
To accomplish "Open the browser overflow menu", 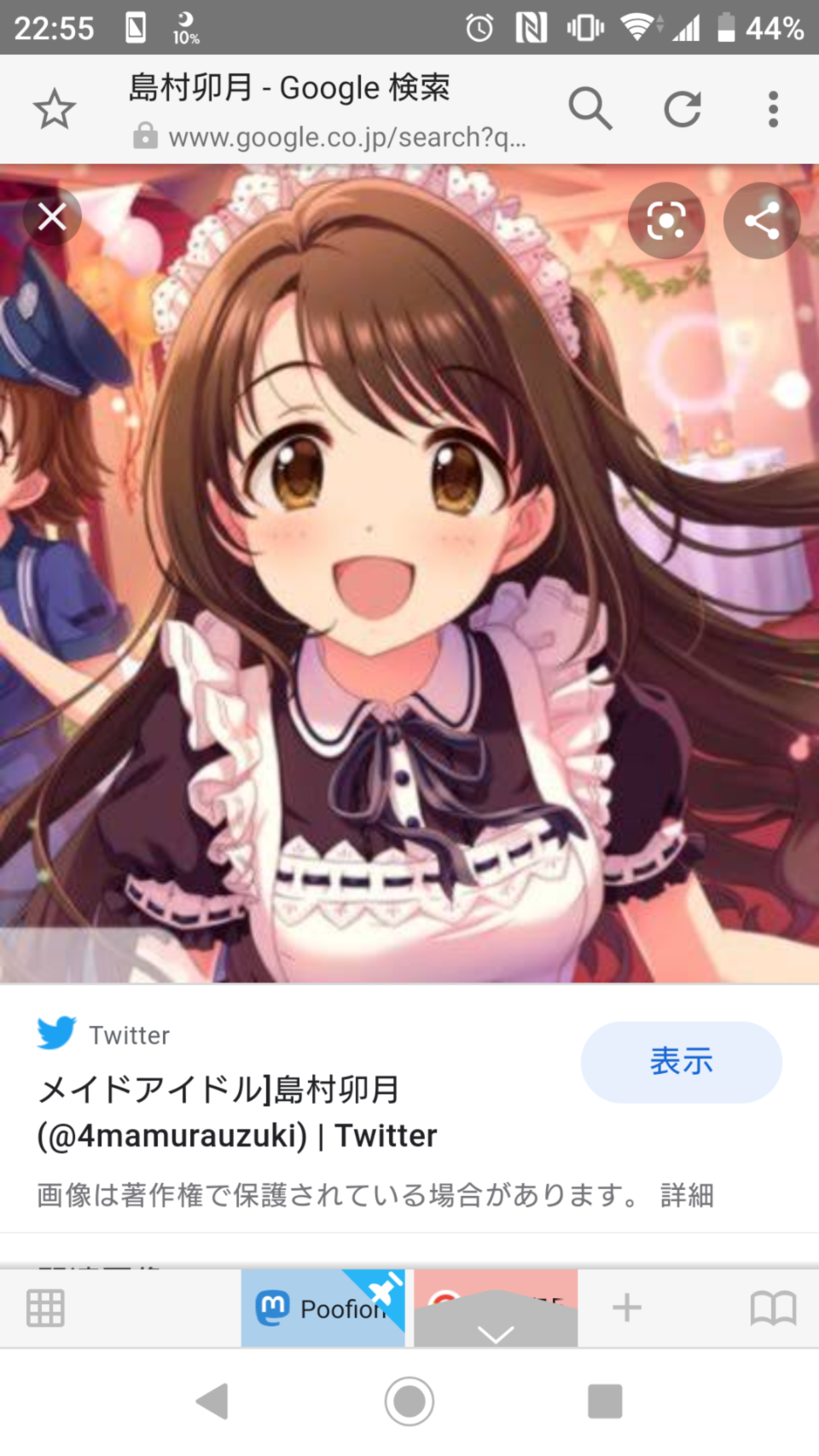I will [x=773, y=109].
